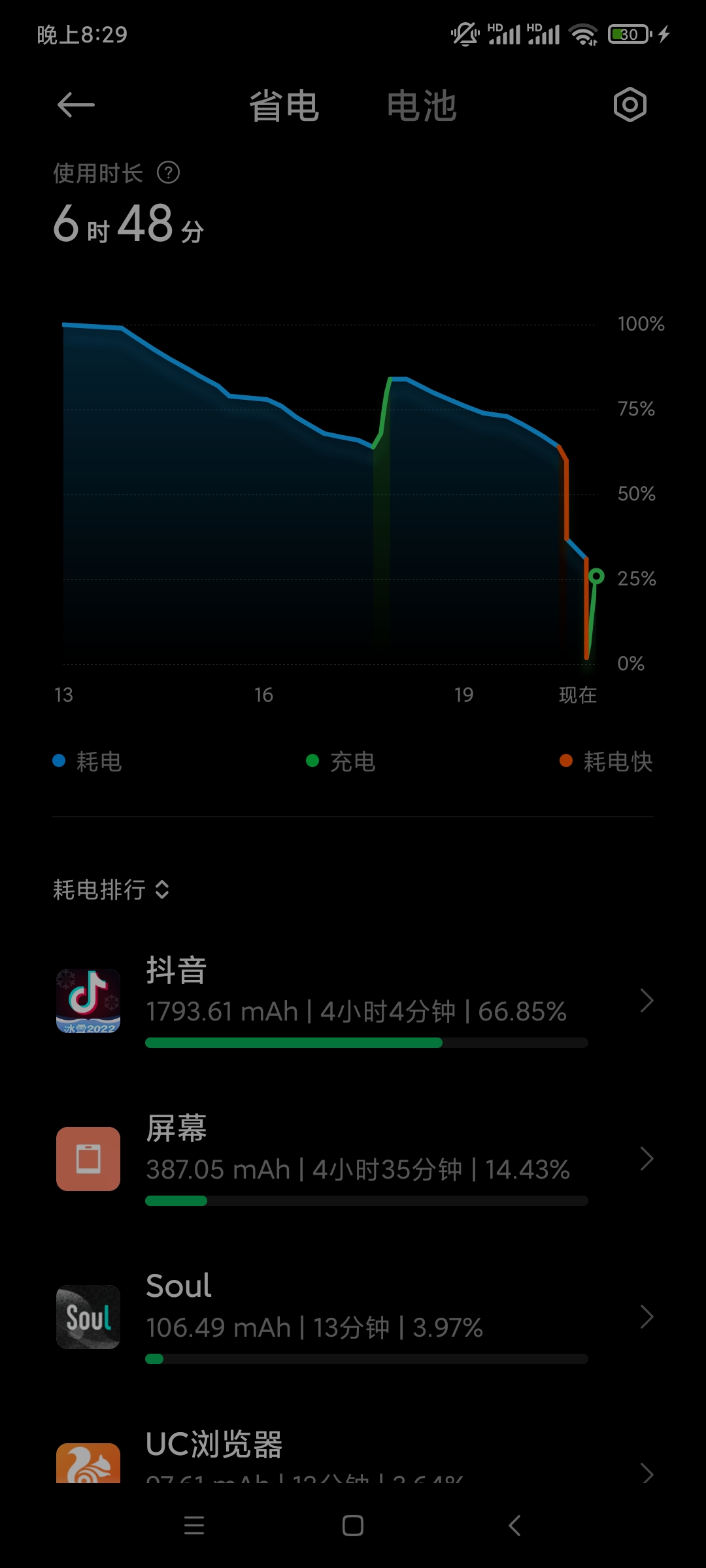
Task: Open UC浏览器 battery usage row
Action: [353, 1454]
